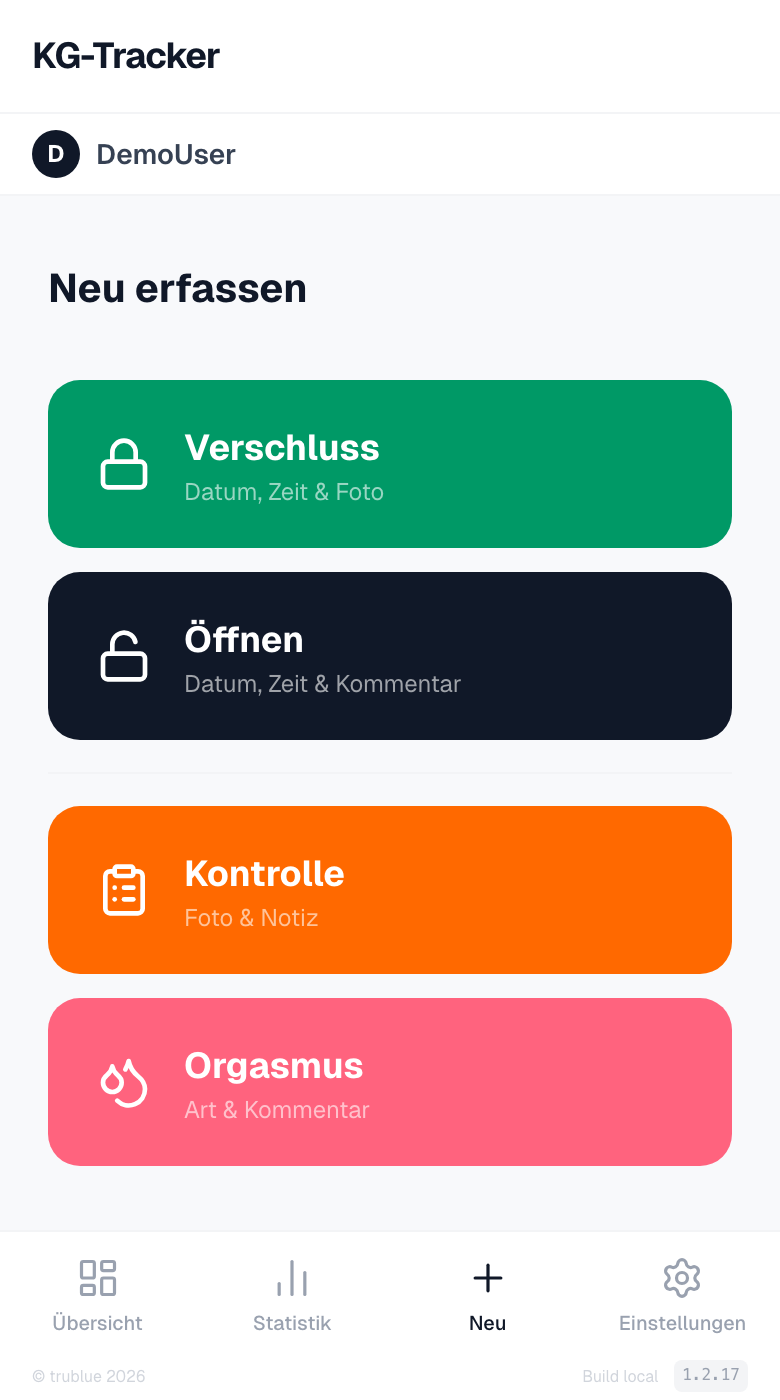This screenshot has width=780, height=1400.
Task: Click the open-lock icon on Öffnen card
Action: 125,655
